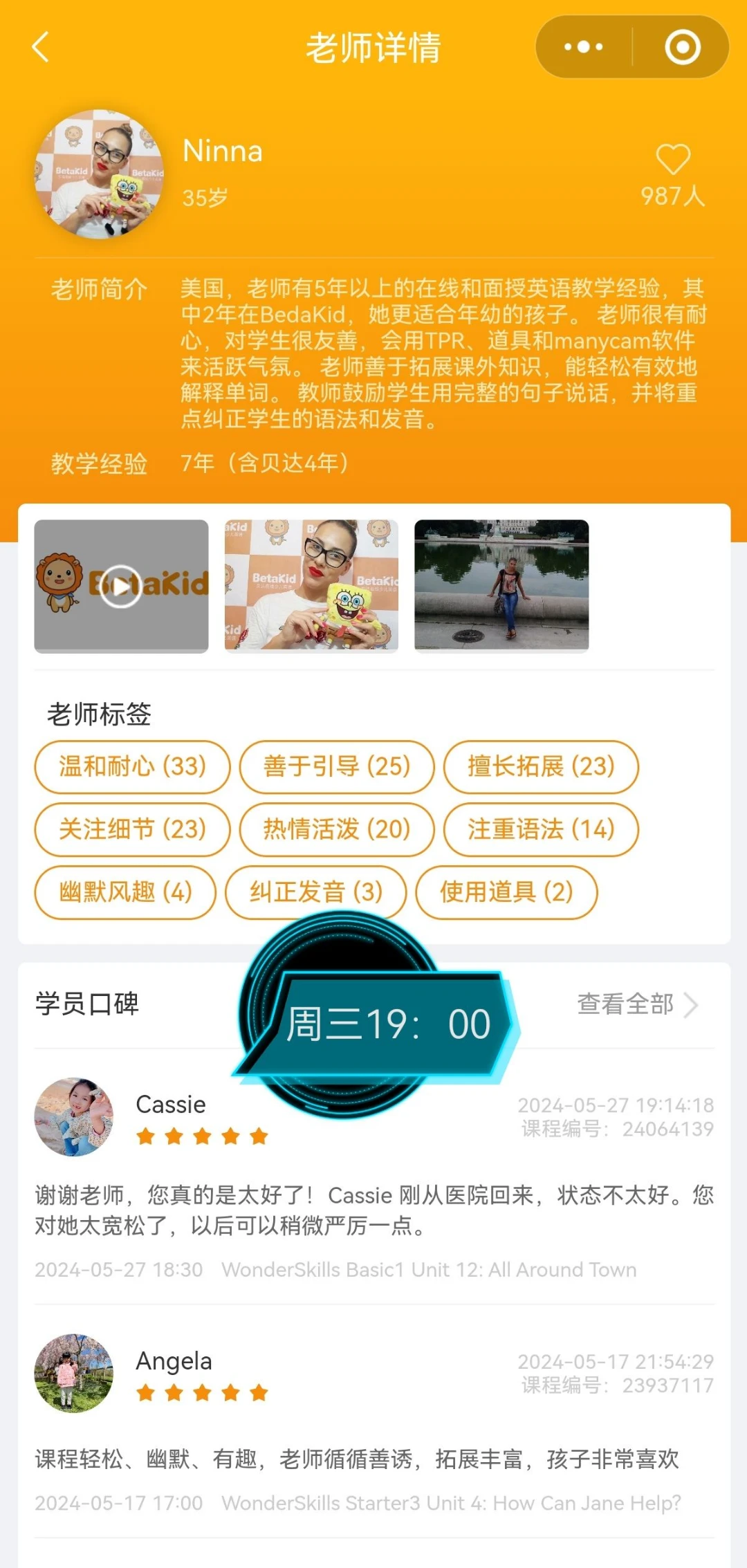This screenshot has height=1568, width=747.
Task: Select the 热情活泼 (20) tag
Action: (x=336, y=829)
